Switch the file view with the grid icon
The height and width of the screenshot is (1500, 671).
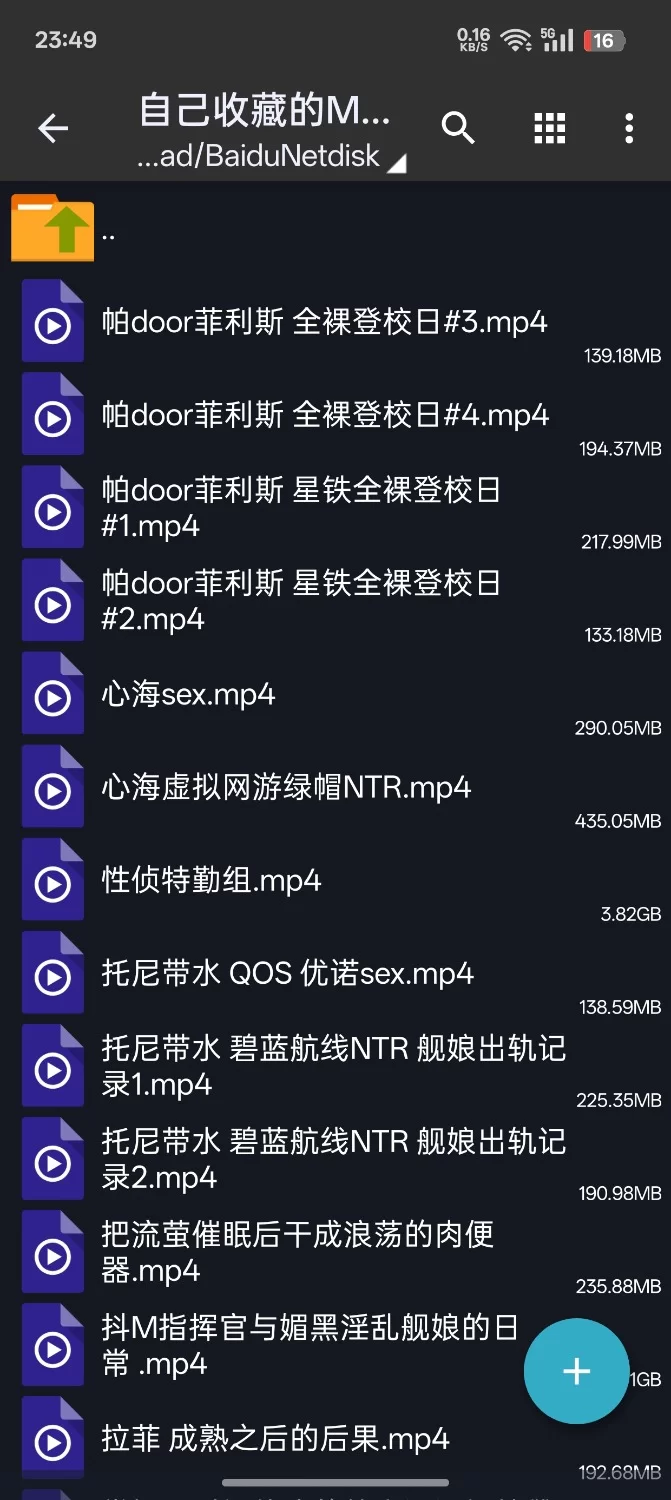click(x=549, y=128)
